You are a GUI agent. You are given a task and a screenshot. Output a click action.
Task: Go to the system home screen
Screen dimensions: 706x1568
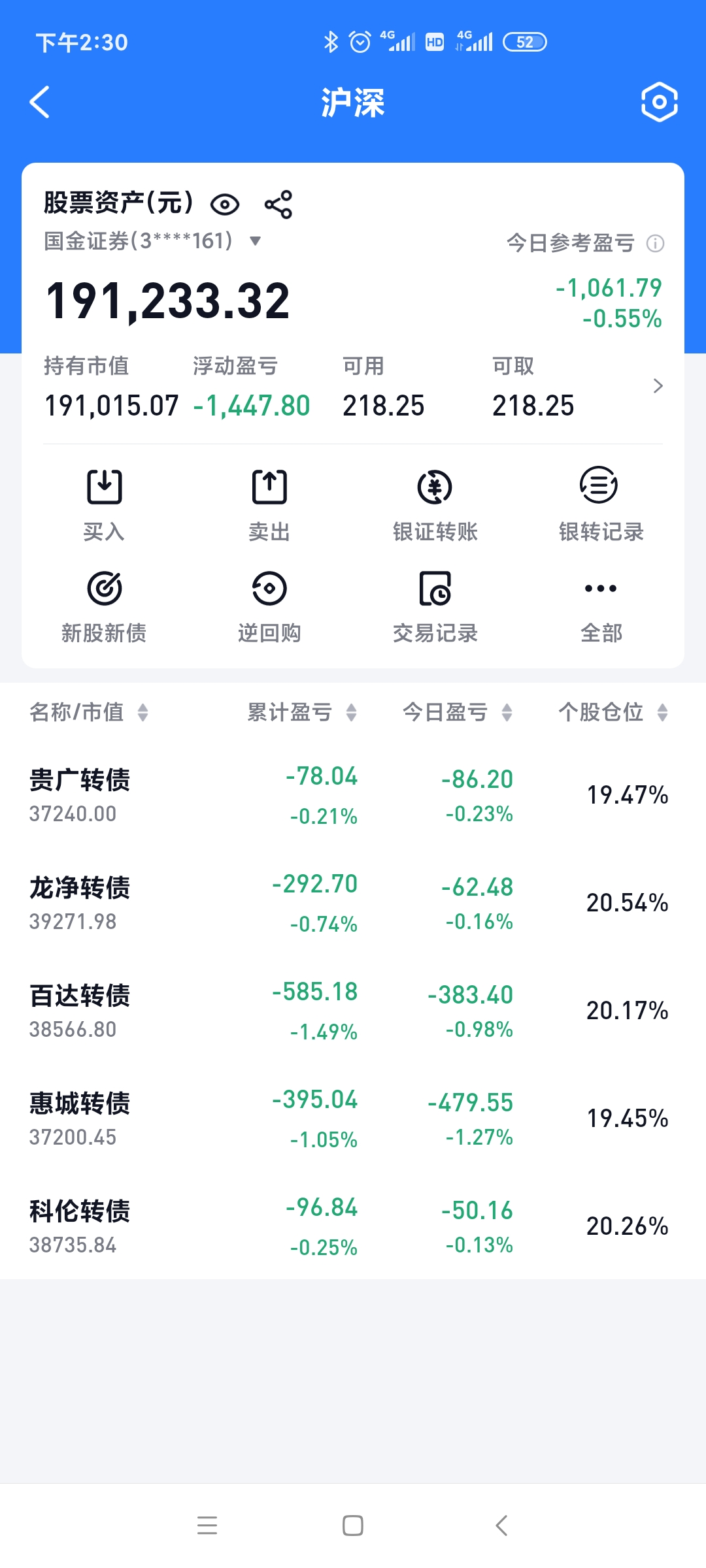pos(353,1526)
